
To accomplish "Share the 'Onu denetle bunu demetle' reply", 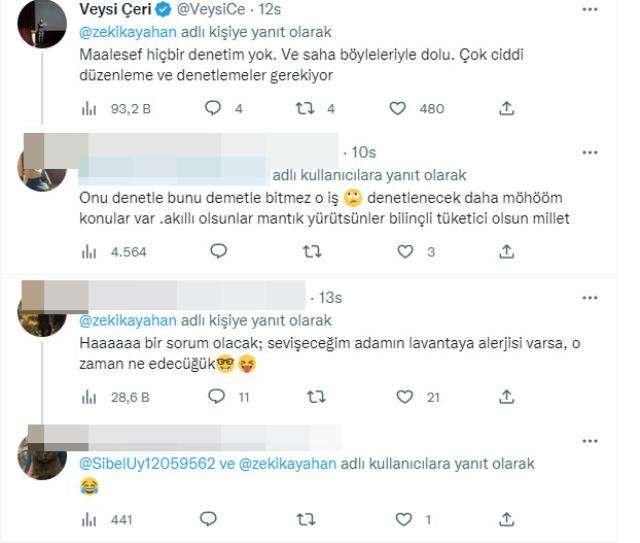I will [506, 252].
